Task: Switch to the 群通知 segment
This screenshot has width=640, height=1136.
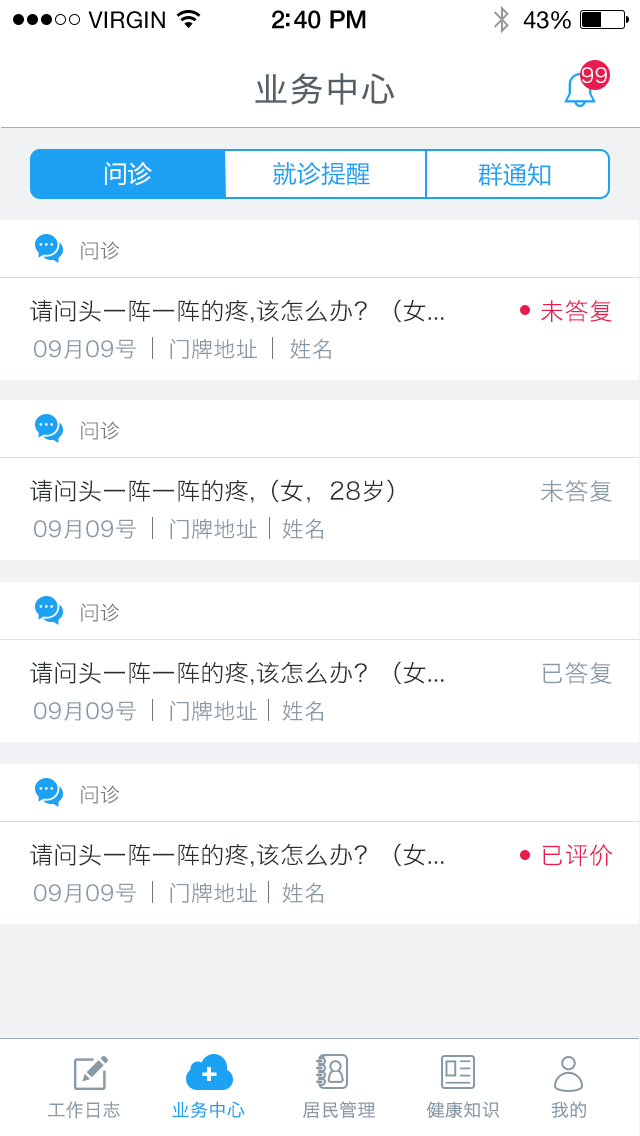Action: coord(517,174)
